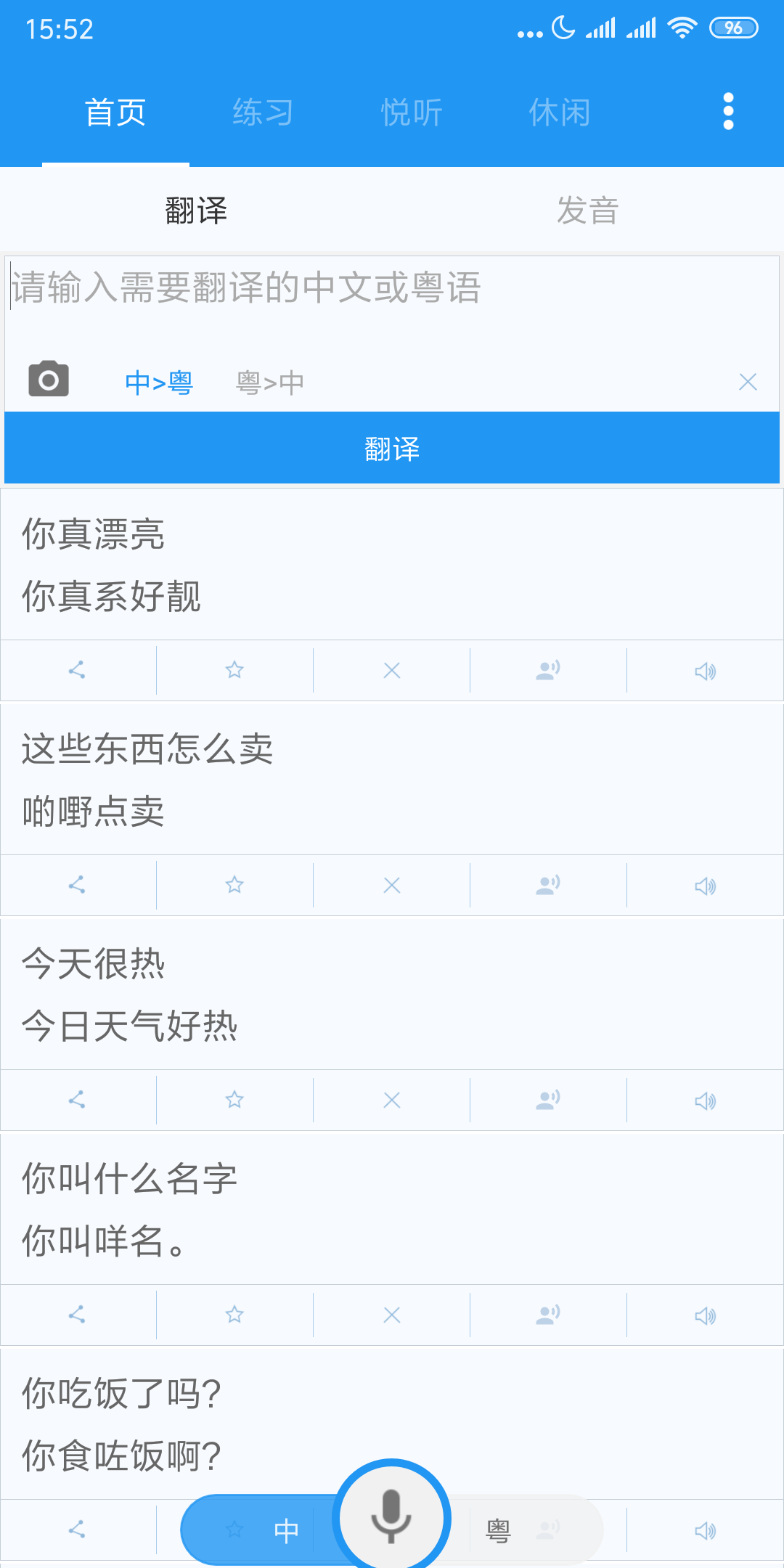This screenshot has height=1568, width=784.
Task: Open the overflow menu at top right
Action: (x=728, y=112)
